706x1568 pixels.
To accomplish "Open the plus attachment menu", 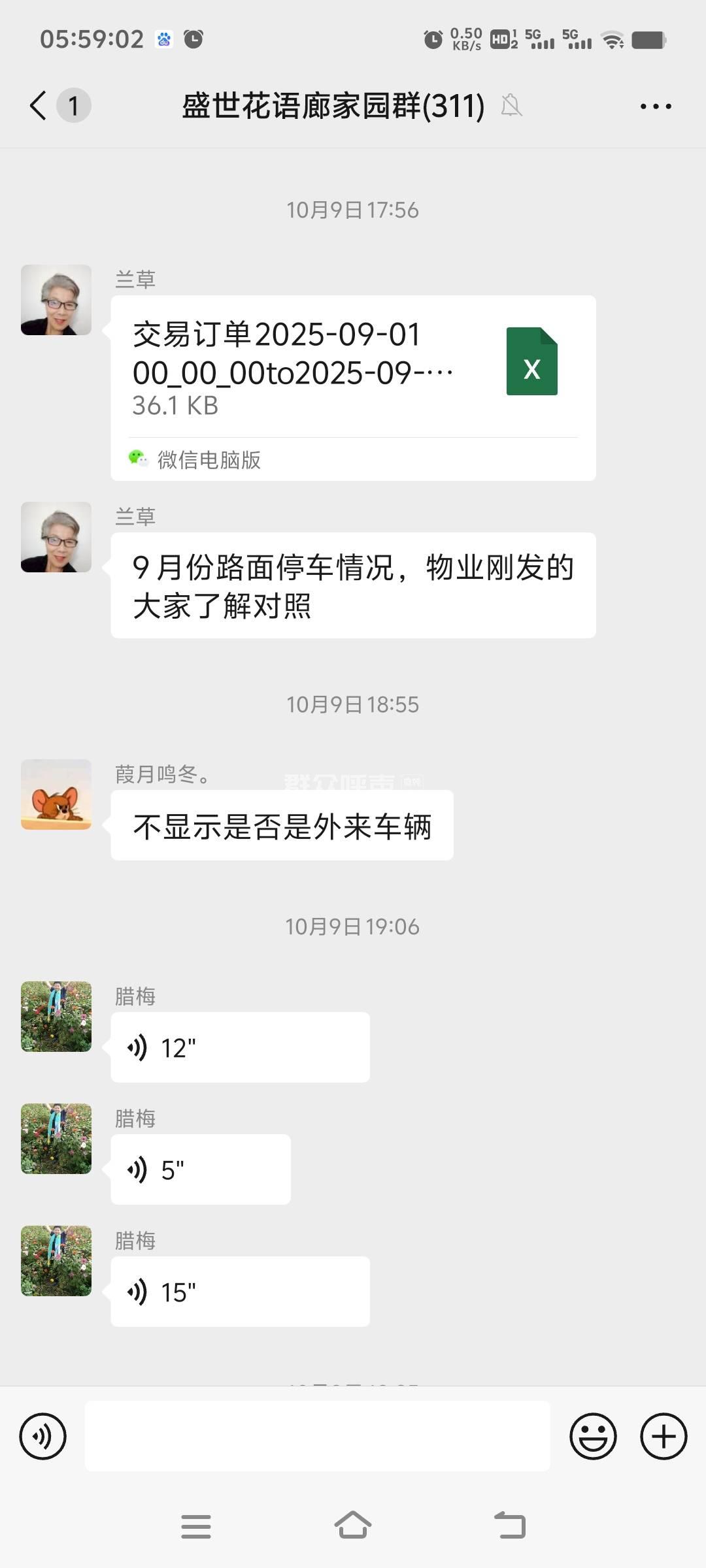I will [664, 1436].
